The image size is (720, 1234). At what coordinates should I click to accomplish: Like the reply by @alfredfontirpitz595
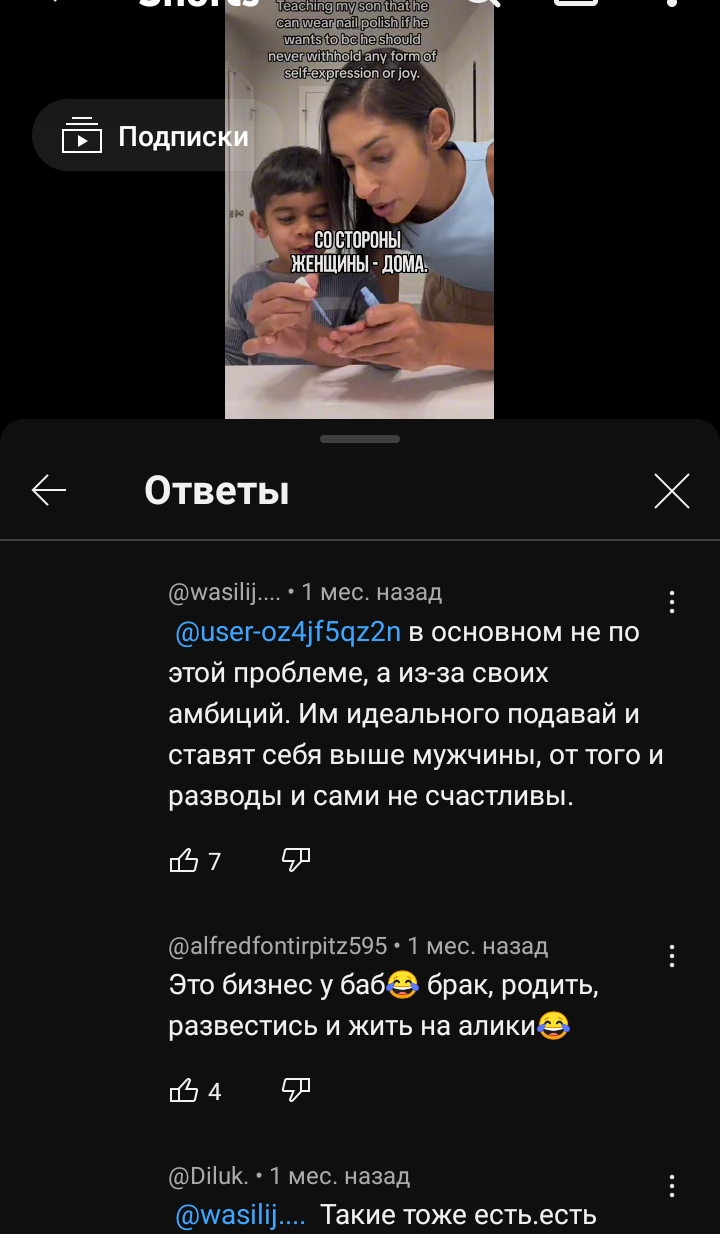pyautogui.click(x=185, y=1090)
